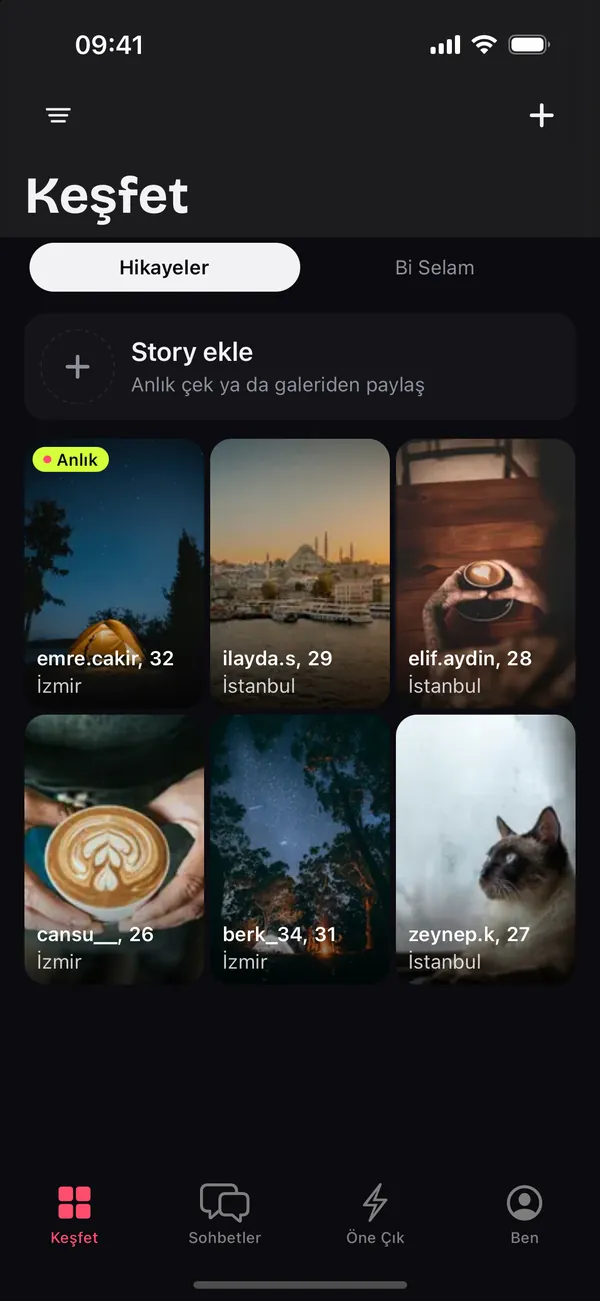The height and width of the screenshot is (1301, 600).
Task: Open cansu__'s latte story
Action: tap(114, 850)
